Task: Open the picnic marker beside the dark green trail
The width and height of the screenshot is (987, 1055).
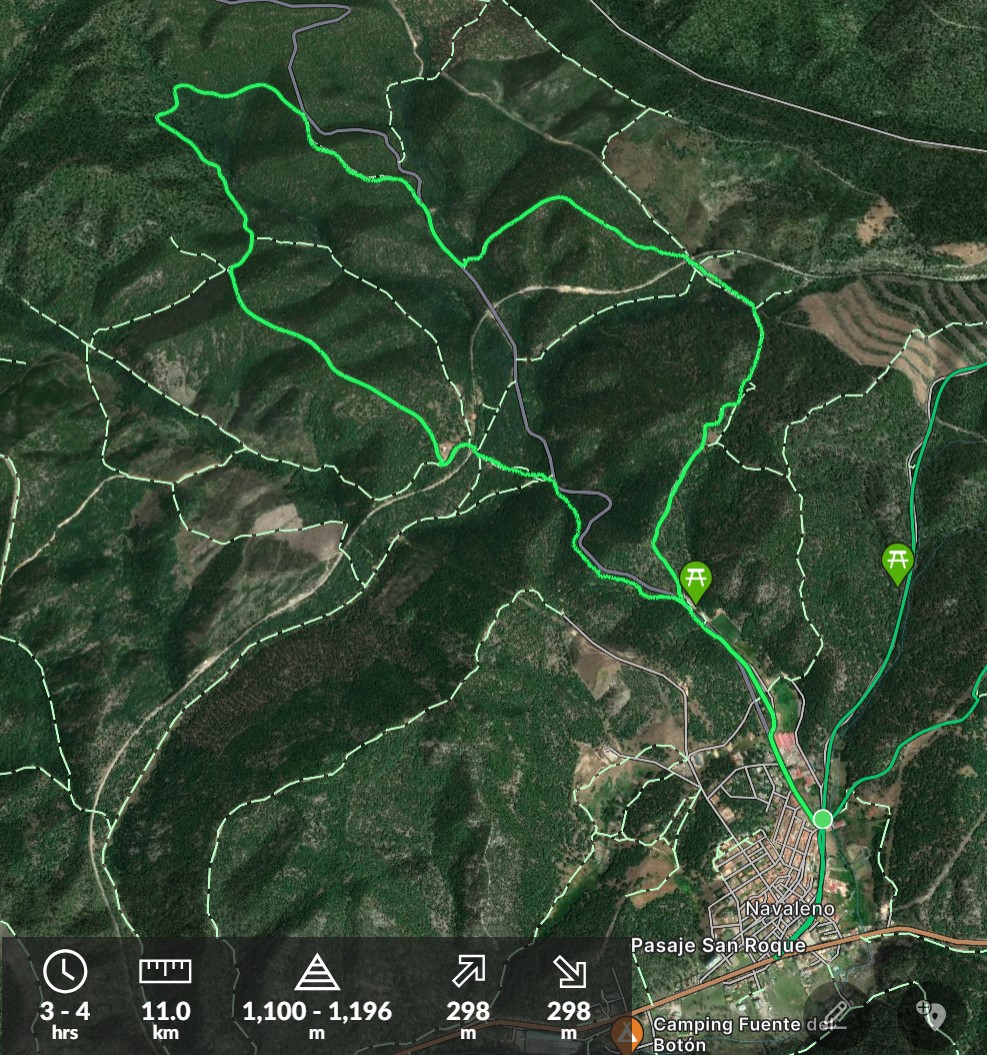Action: click(897, 562)
